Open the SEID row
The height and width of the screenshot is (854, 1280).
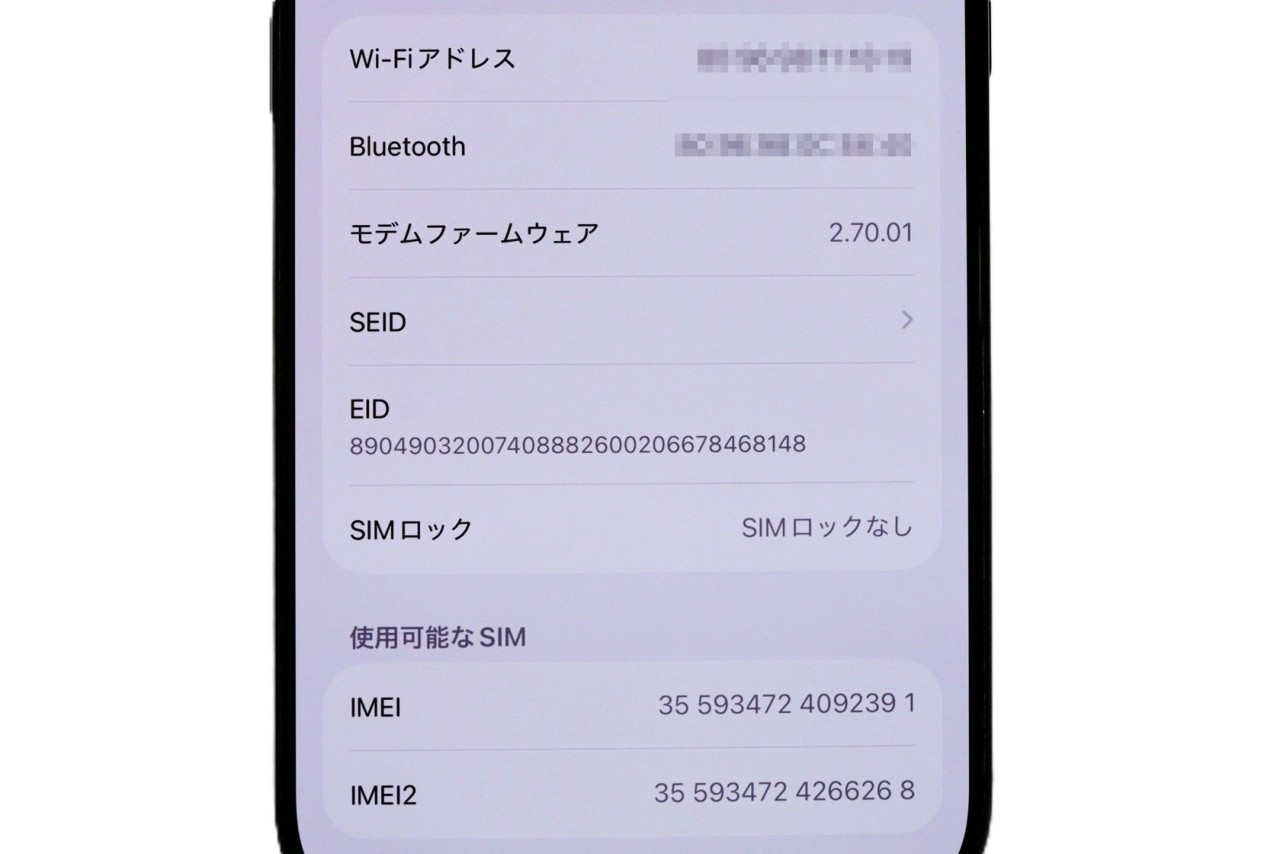point(631,321)
